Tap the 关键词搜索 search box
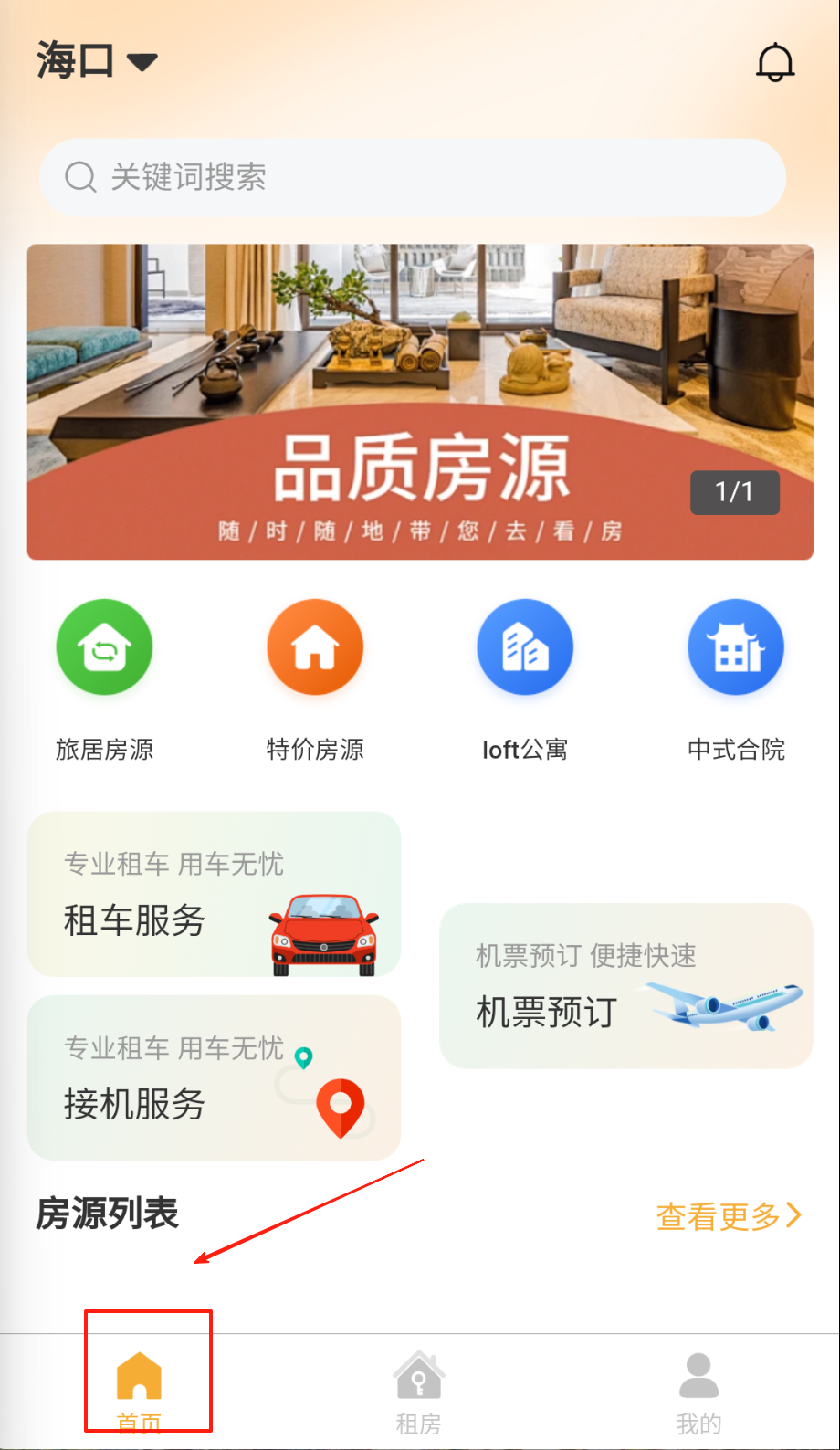This screenshot has height=1450, width=840. coord(413,177)
